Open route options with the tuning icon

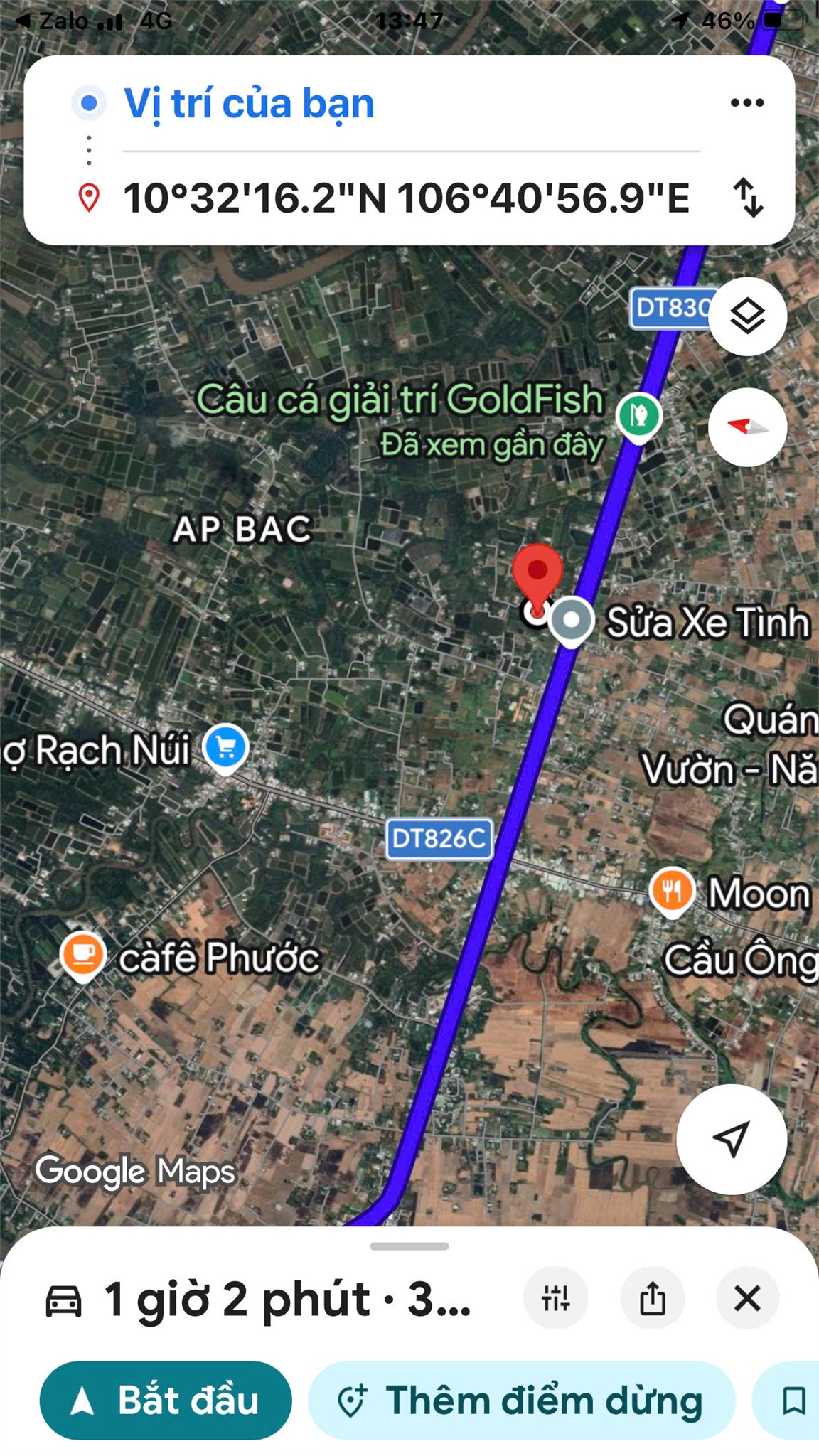pyautogui.click(x=557, y=1299)
